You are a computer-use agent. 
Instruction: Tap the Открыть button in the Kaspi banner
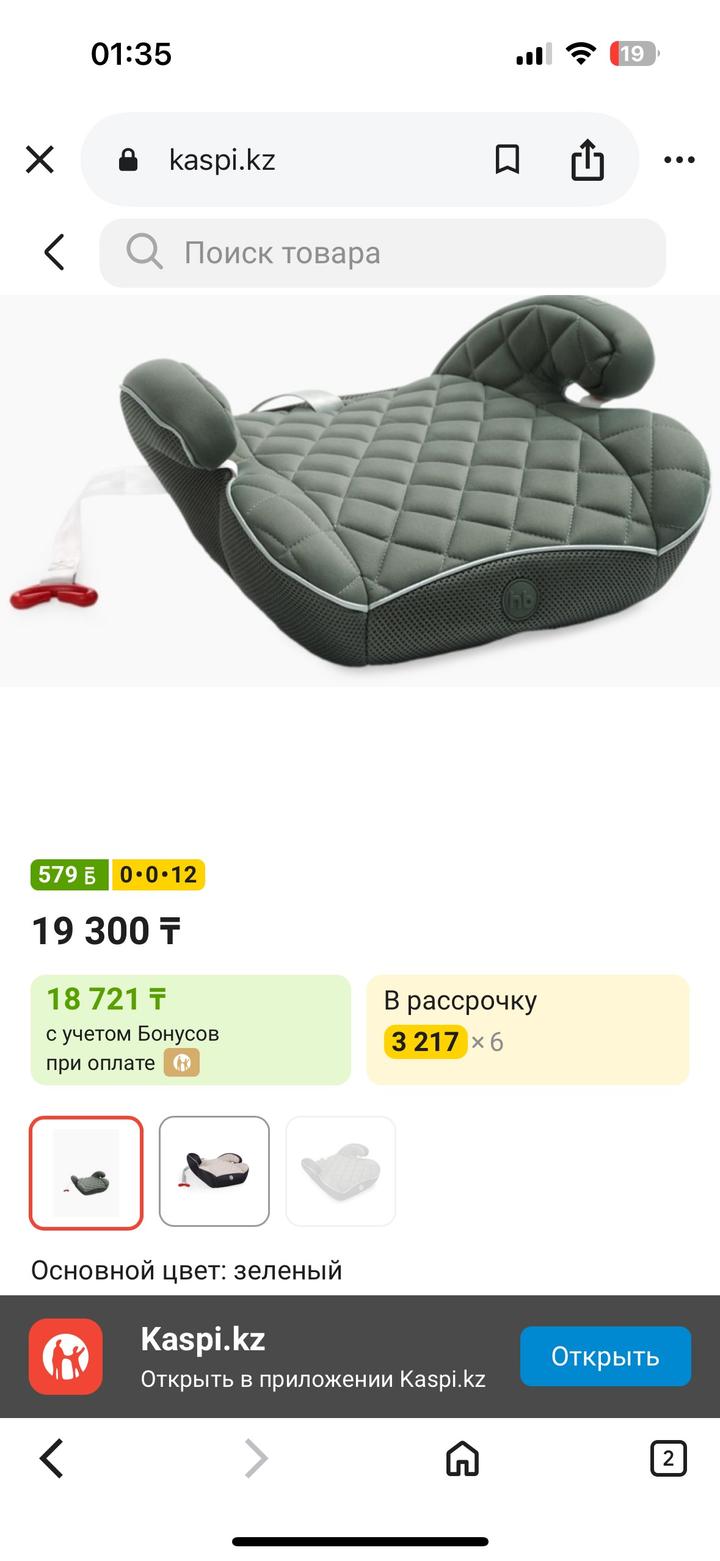click(605, 1356)
